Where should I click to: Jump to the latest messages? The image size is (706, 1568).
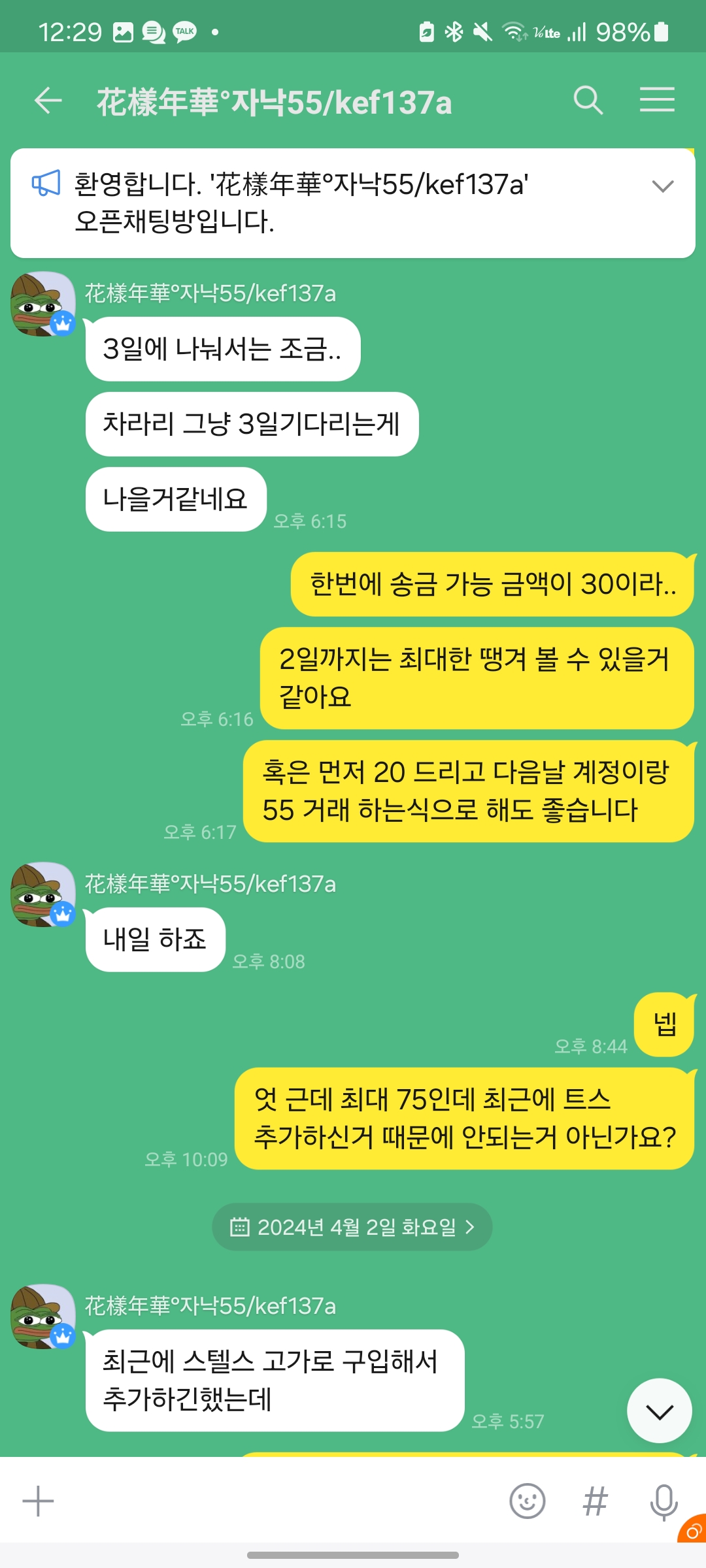click(659, 1411)
